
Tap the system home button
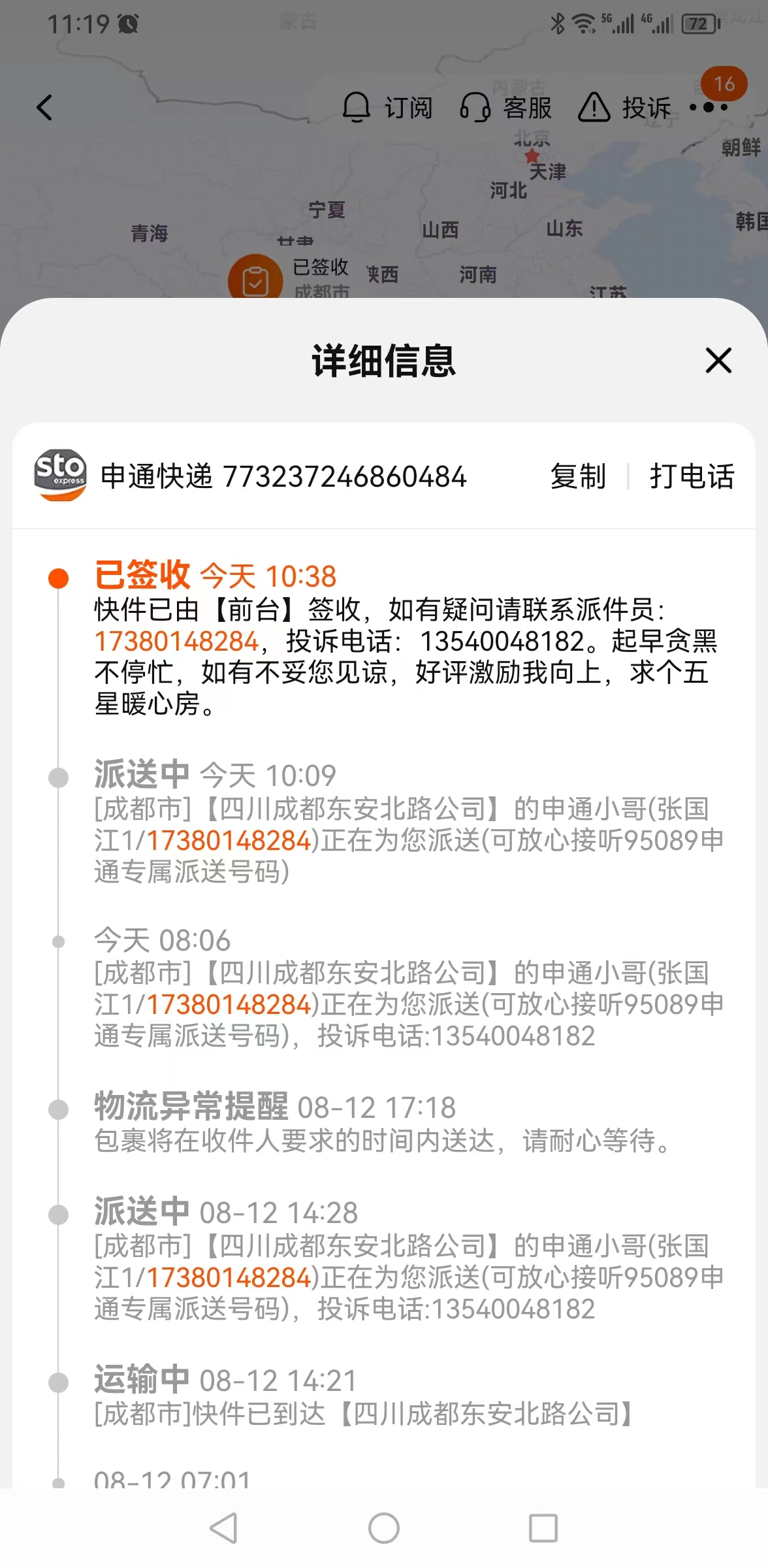384,1528
